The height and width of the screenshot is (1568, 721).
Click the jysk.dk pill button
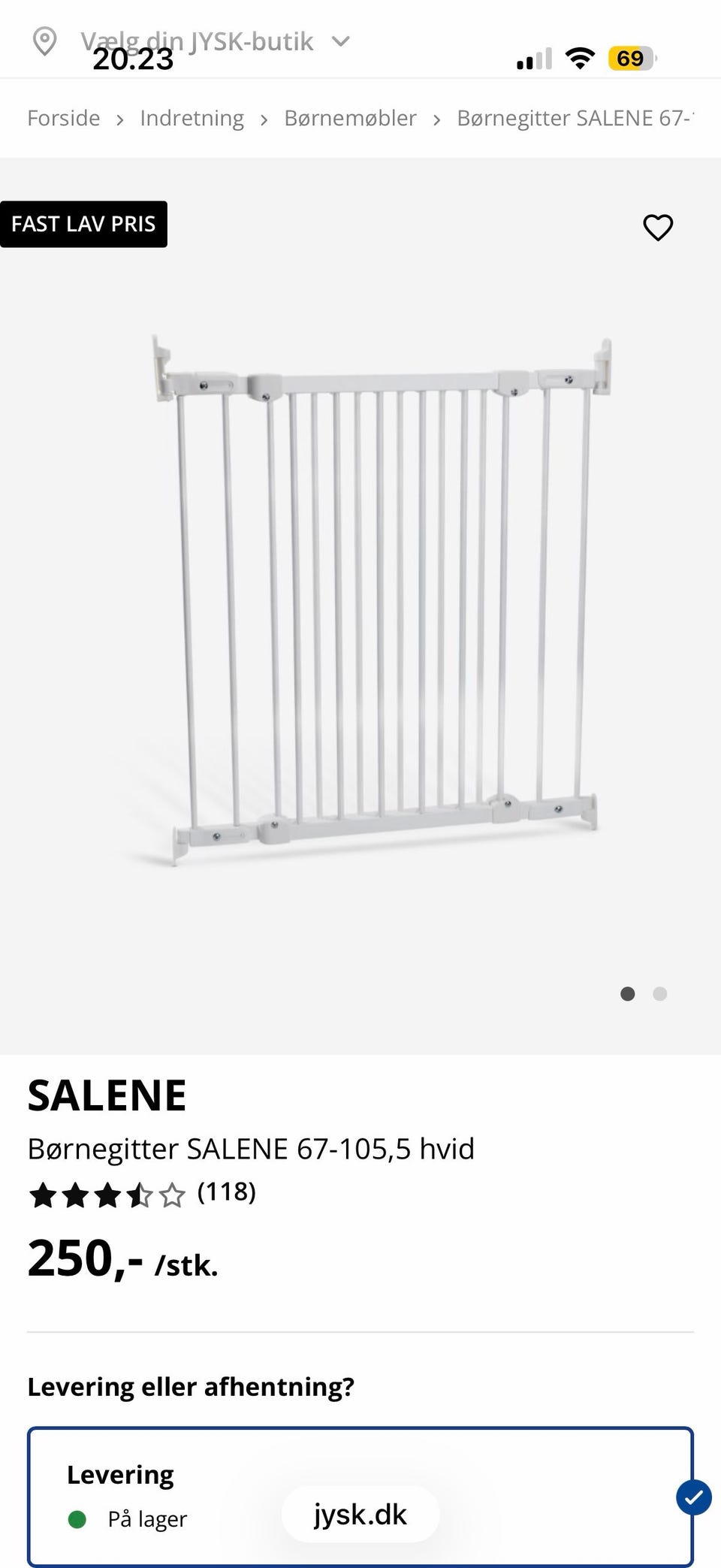tap(360, 1515)
